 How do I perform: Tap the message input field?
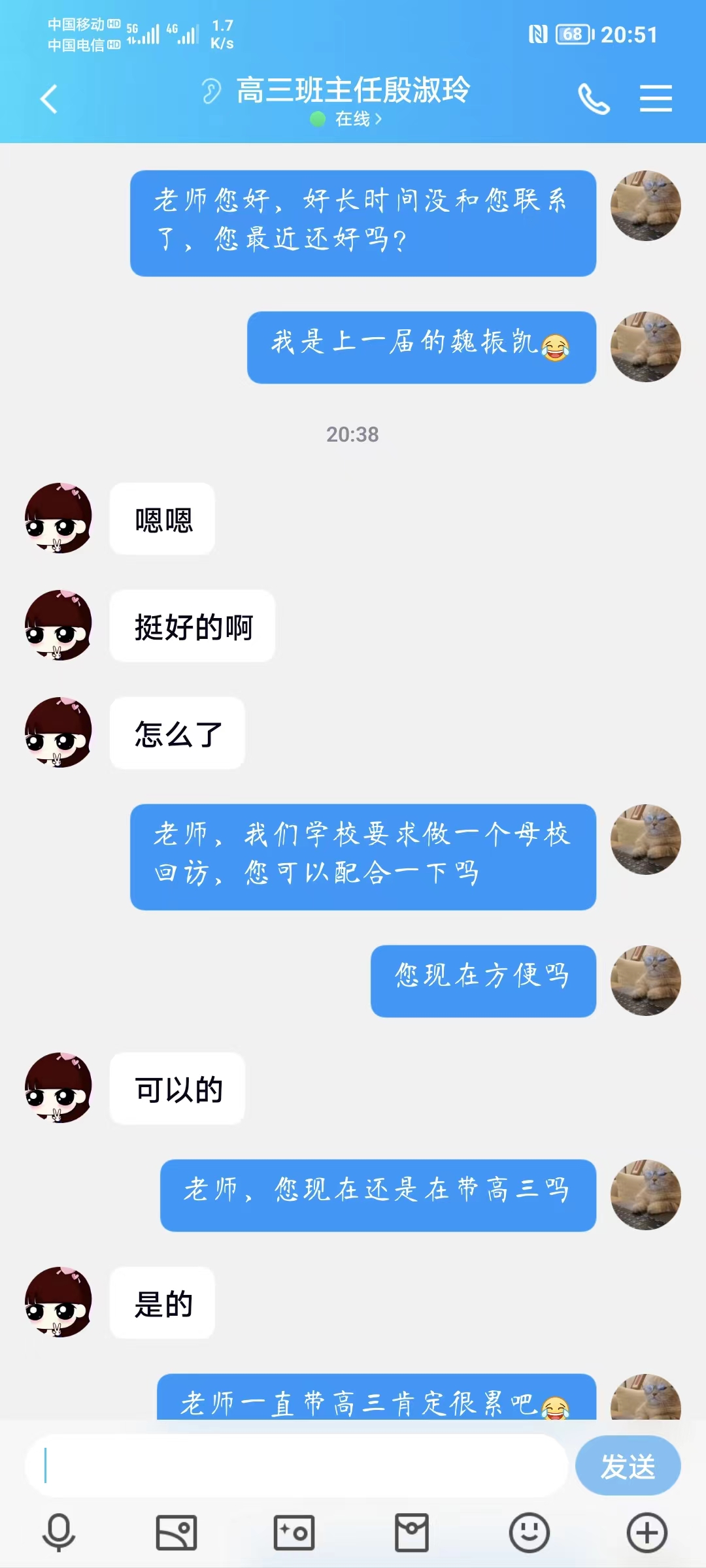coord(295,1465)
